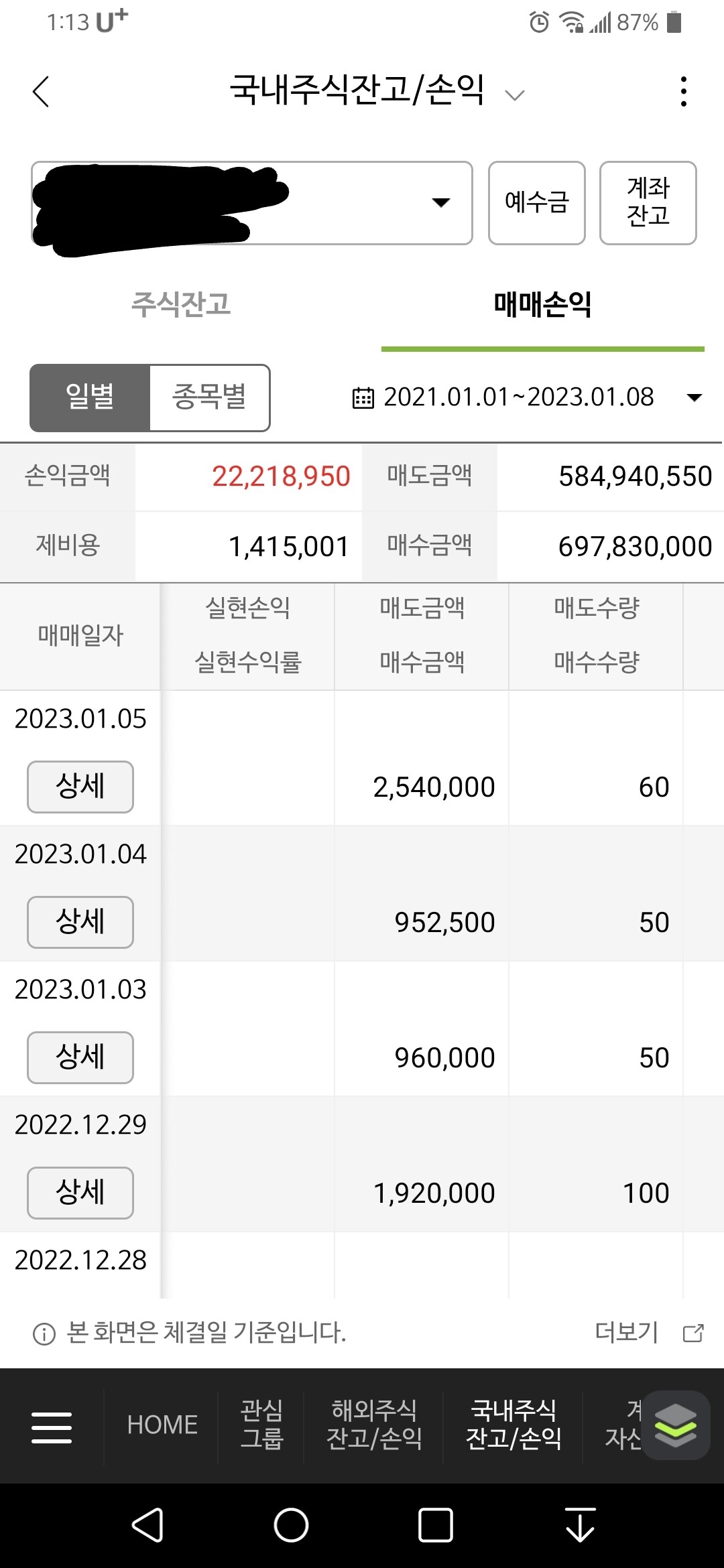Viewport: 724px width, 1568px height.
Task: Open the account selection dropdown
Action: coord(440,203)
